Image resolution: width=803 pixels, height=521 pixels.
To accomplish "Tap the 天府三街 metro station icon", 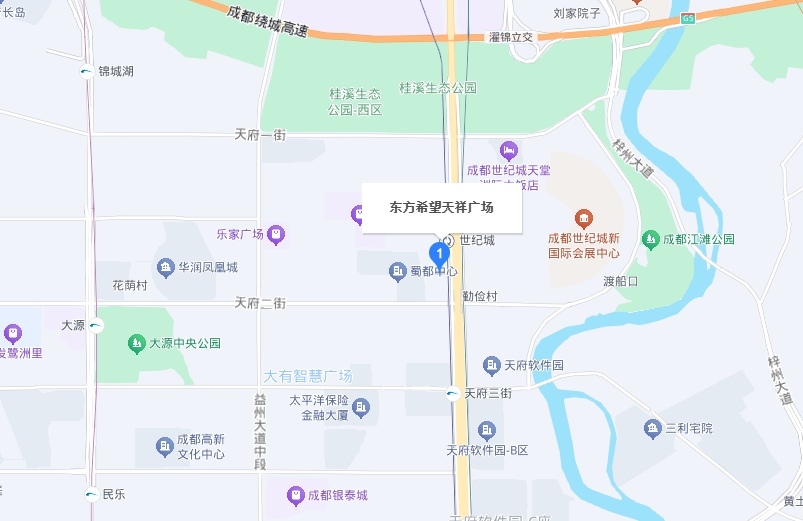I will [x=453, y=394].
